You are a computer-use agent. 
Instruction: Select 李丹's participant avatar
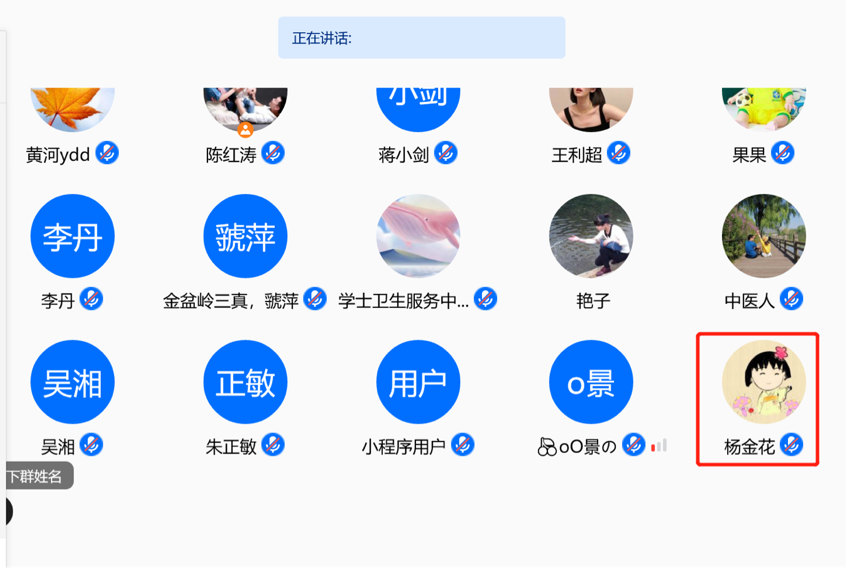click(x=73, y=237)
